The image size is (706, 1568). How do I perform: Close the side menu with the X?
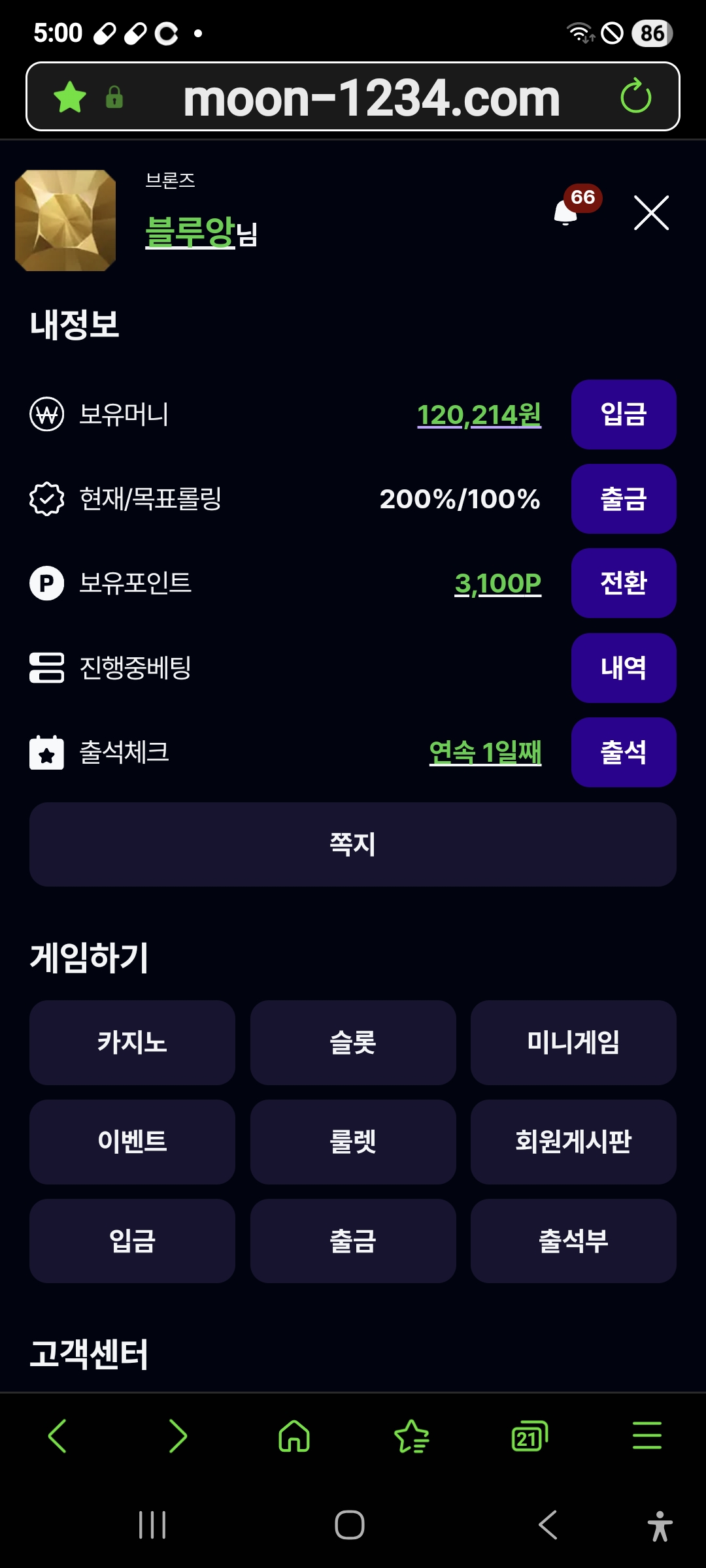651,213
